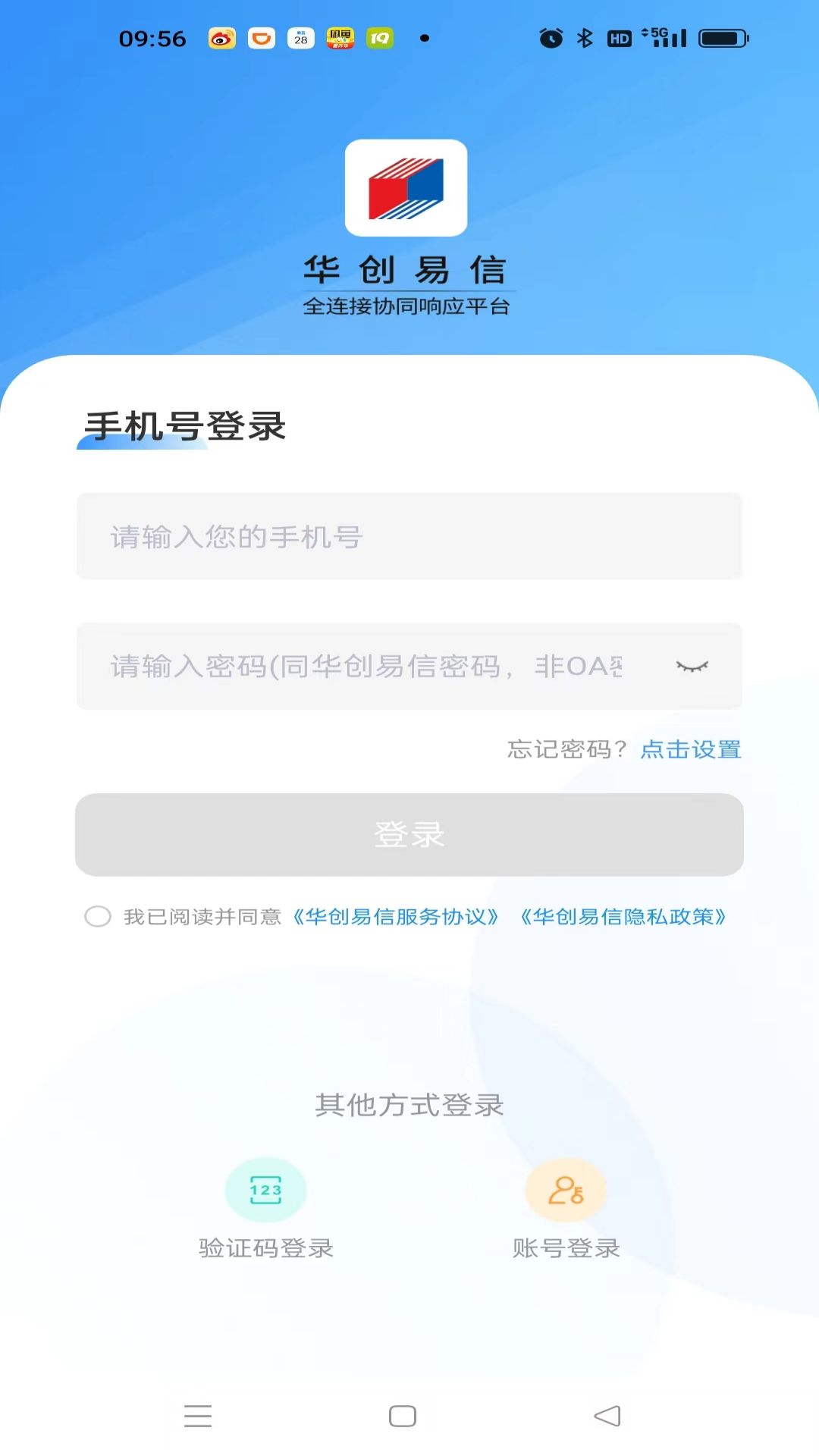The image size is (819, 1456).
Task: Check the 我已阅读并同意 agreement checkbox
Action: pyautogui.click(x=98, y=917)
